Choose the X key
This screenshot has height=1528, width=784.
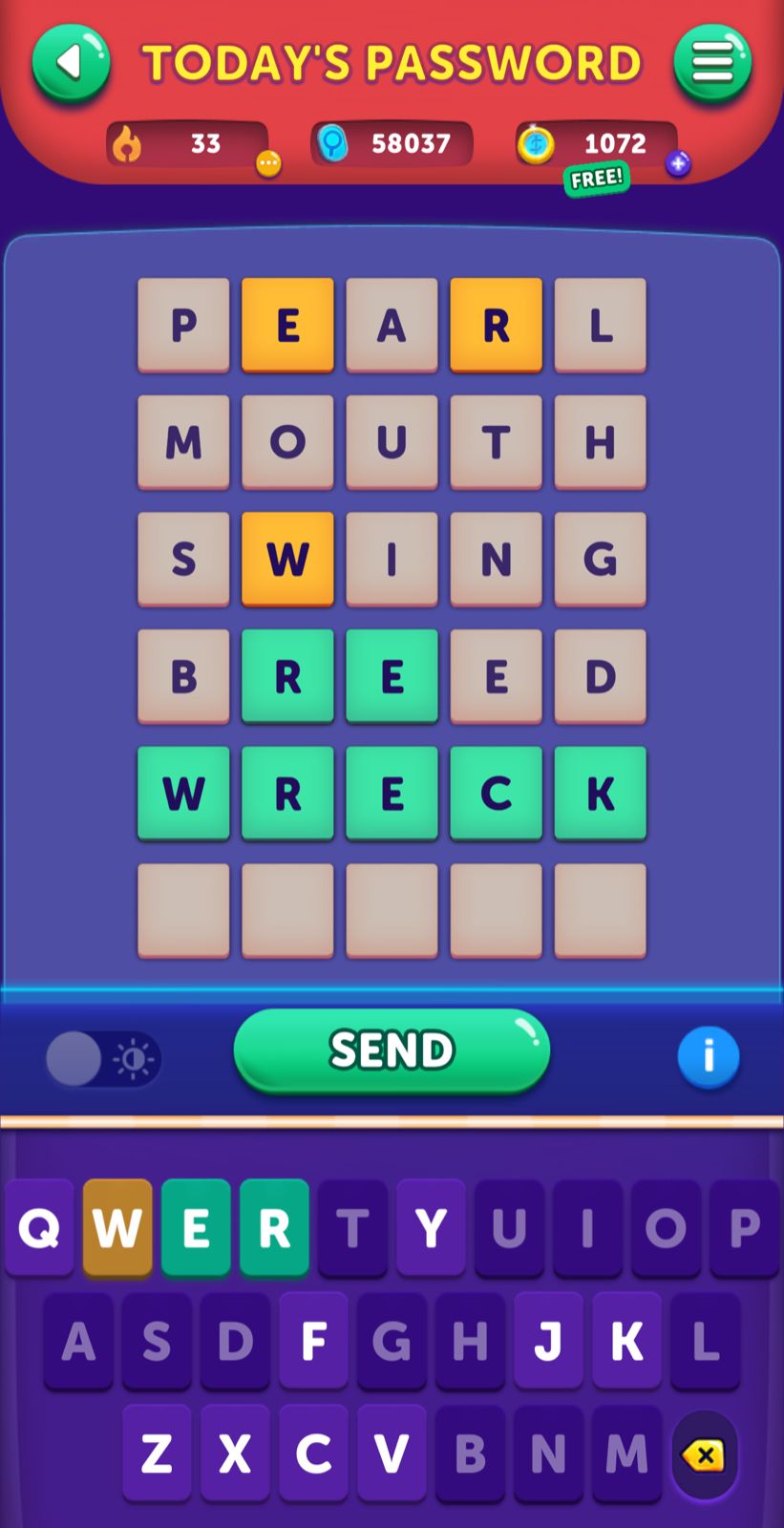pyautogui.click(x=235, y=1454)
